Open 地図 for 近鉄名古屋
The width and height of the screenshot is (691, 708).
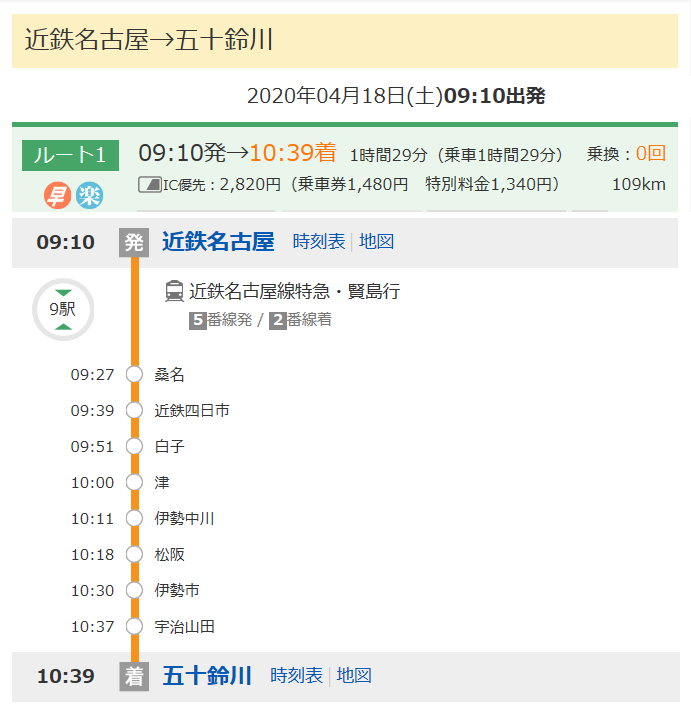tap(377, 242)
